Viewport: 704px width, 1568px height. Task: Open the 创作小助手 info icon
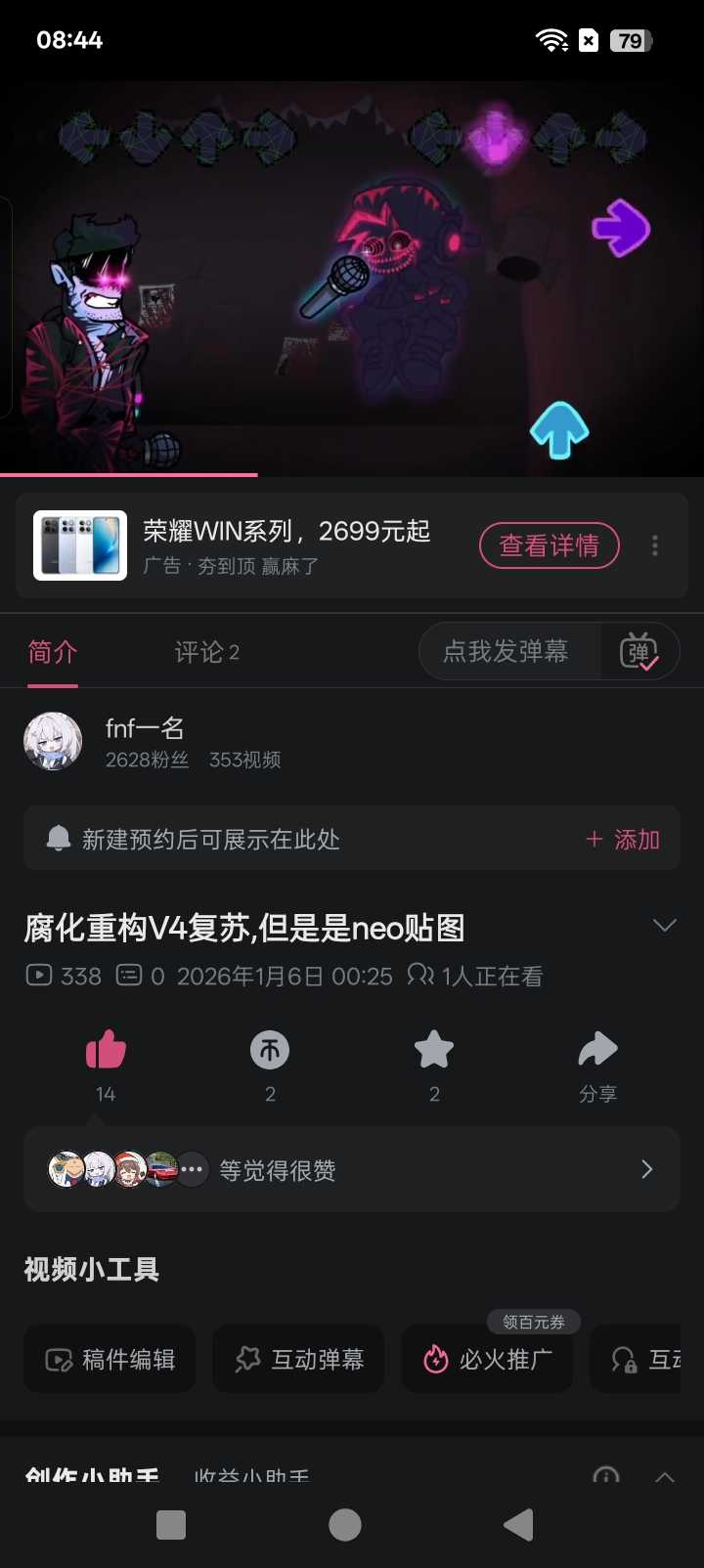coord(606,1476)
